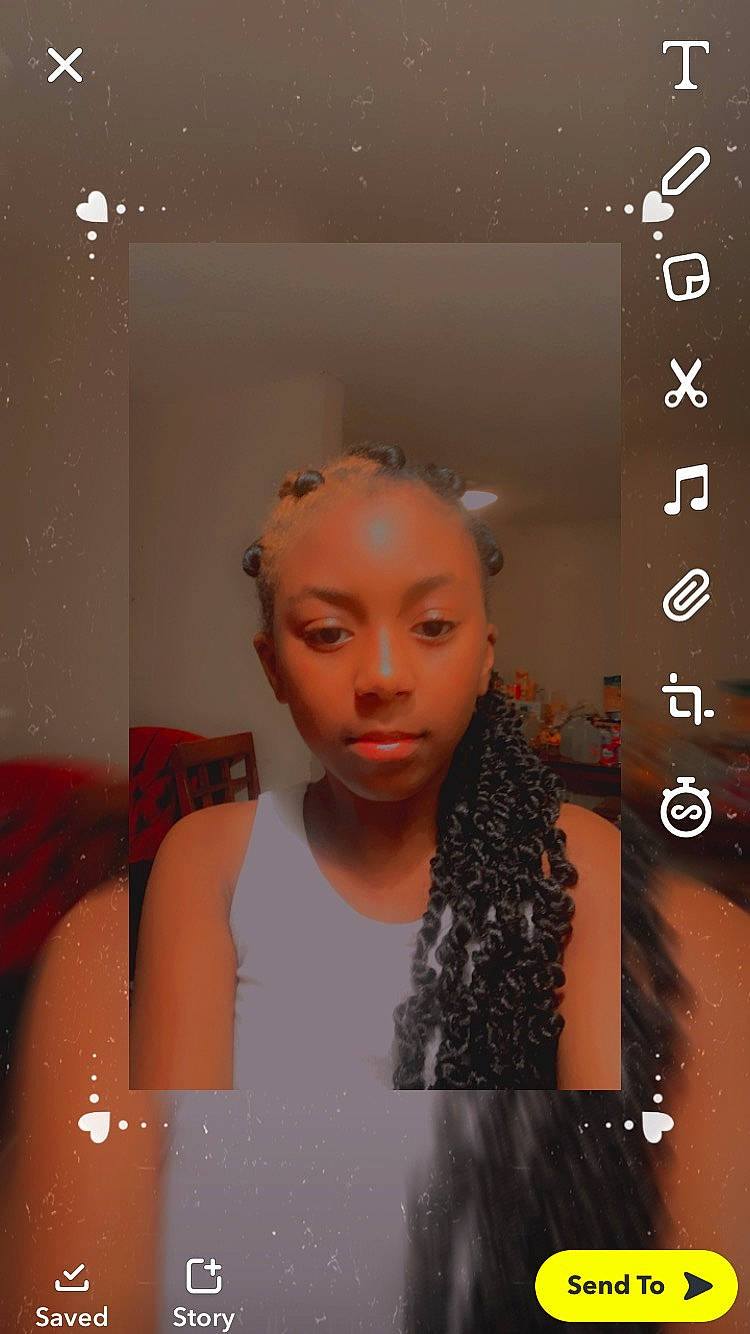Tap the Saved button

tap(71, 1294)
